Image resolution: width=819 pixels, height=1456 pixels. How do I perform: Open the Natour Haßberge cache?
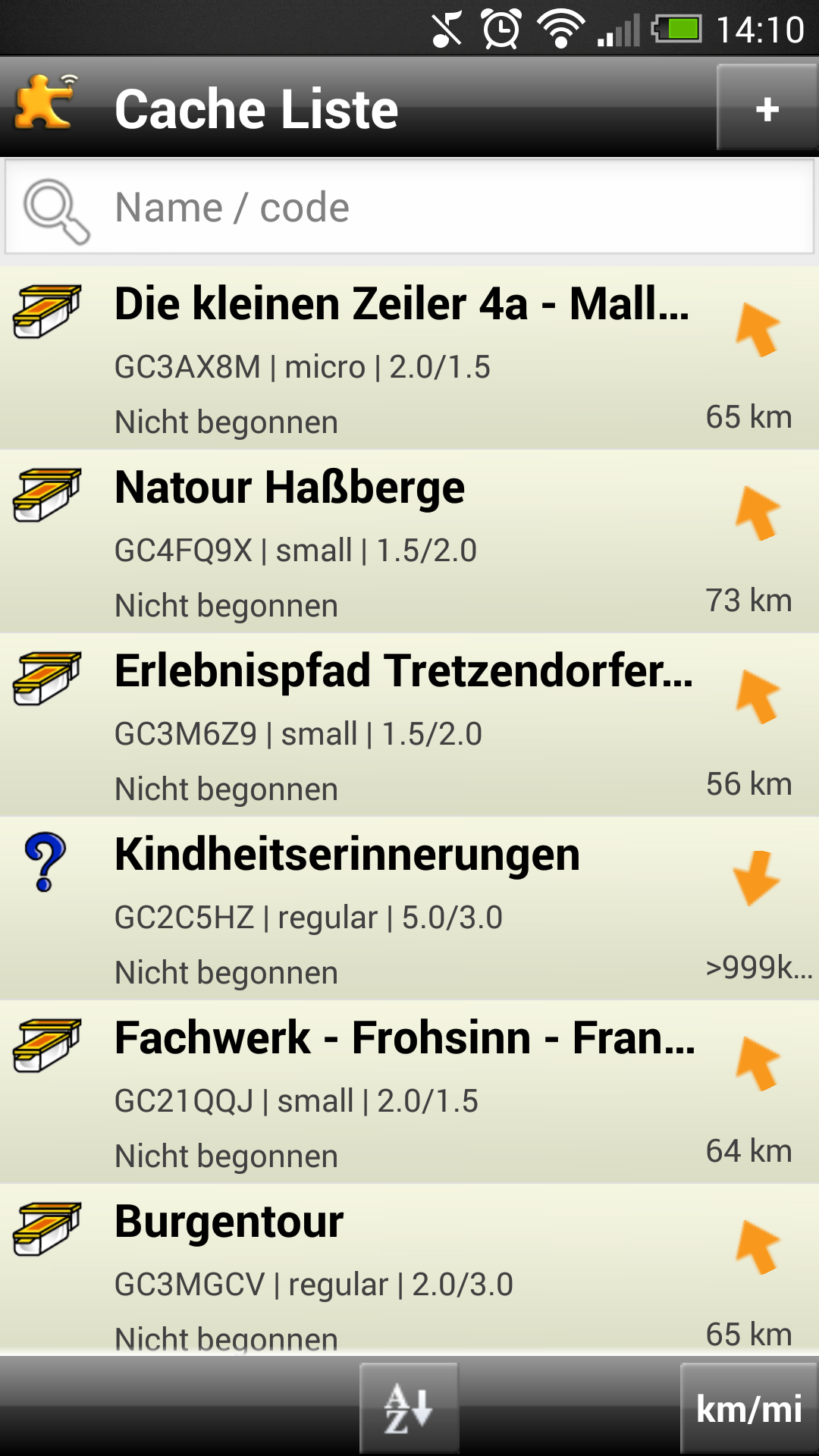409,541
